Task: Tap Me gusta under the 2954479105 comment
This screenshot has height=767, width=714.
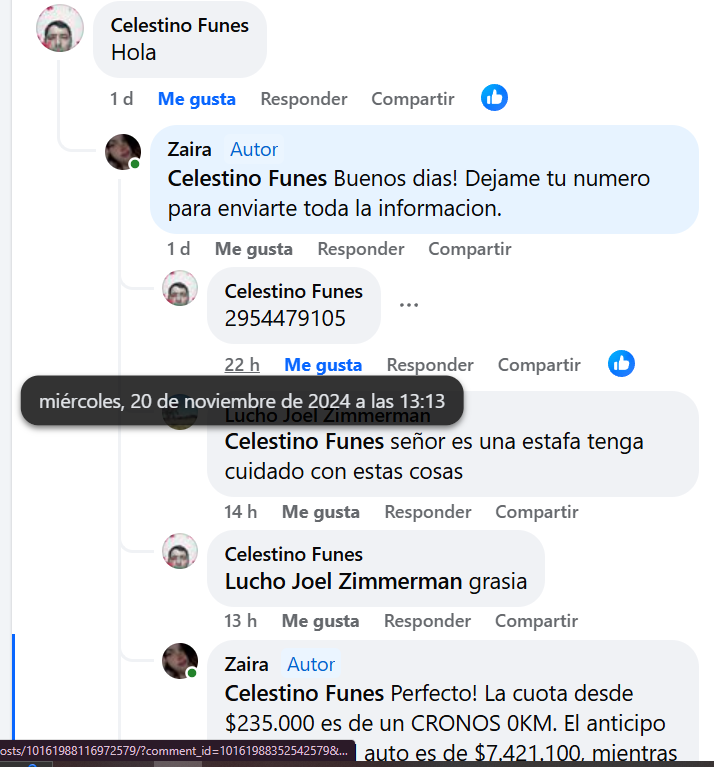Action: click(323, 365)
